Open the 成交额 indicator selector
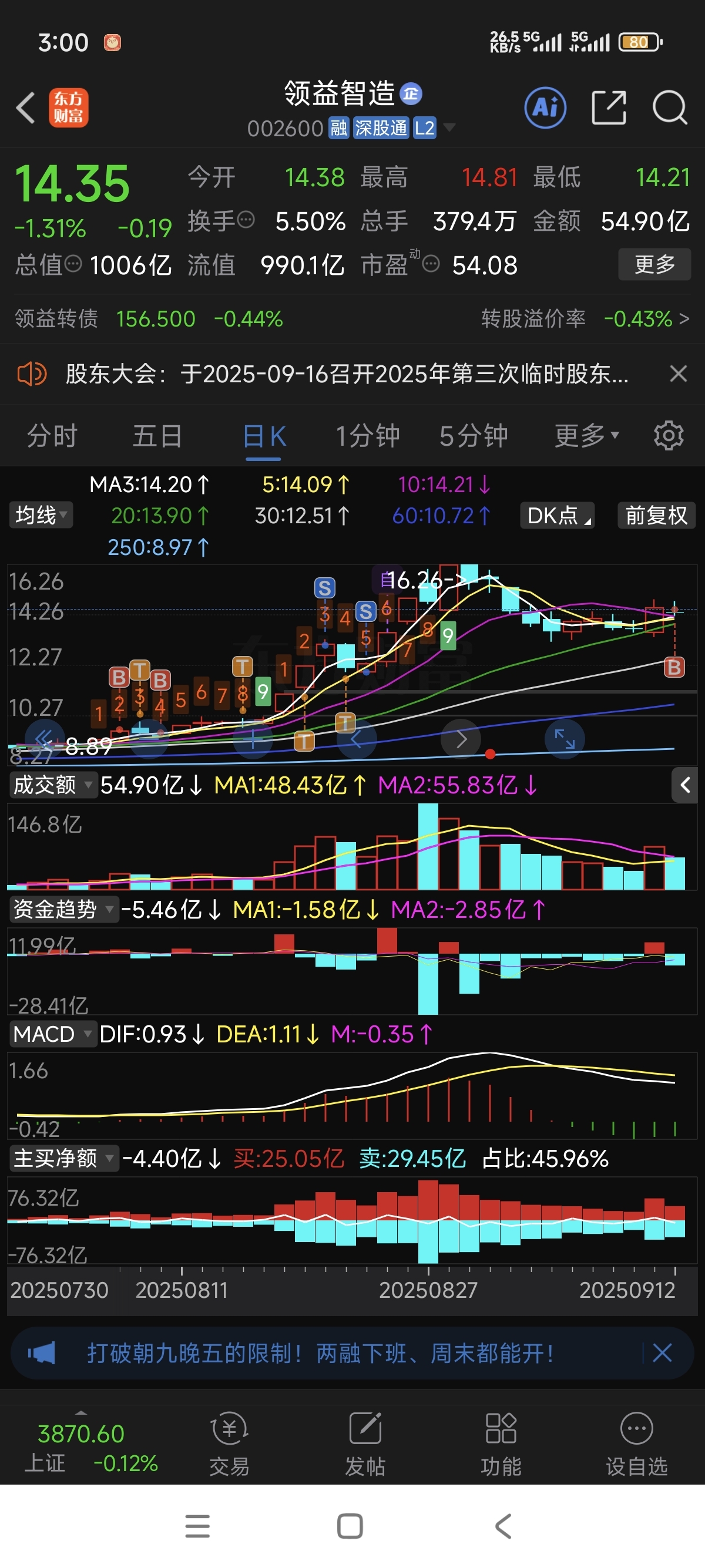The width and height of the screenshot is (705, 1568). [52, 785]
